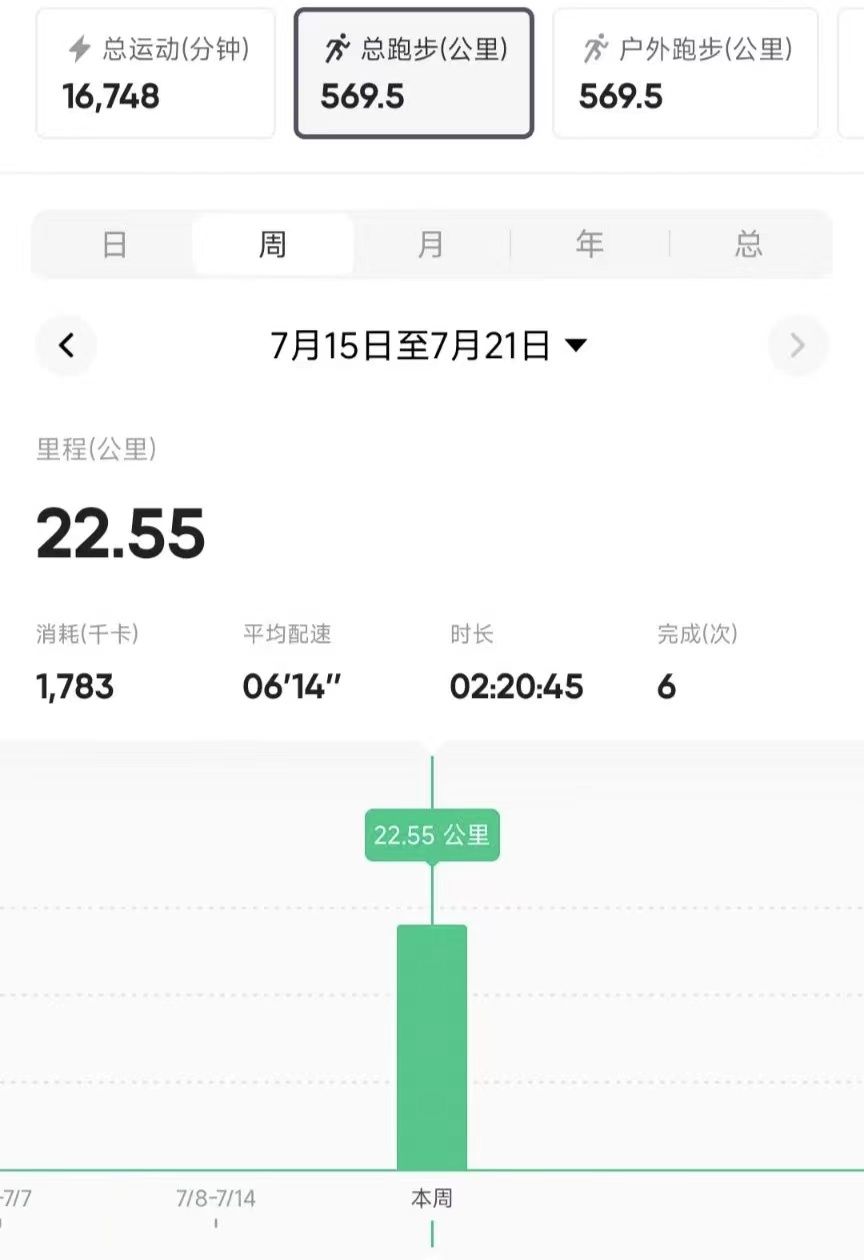Viewport: 864px width, 1260px height.
Task: Select the 总跑步(公里) stat card
Action: pos(413,74)
